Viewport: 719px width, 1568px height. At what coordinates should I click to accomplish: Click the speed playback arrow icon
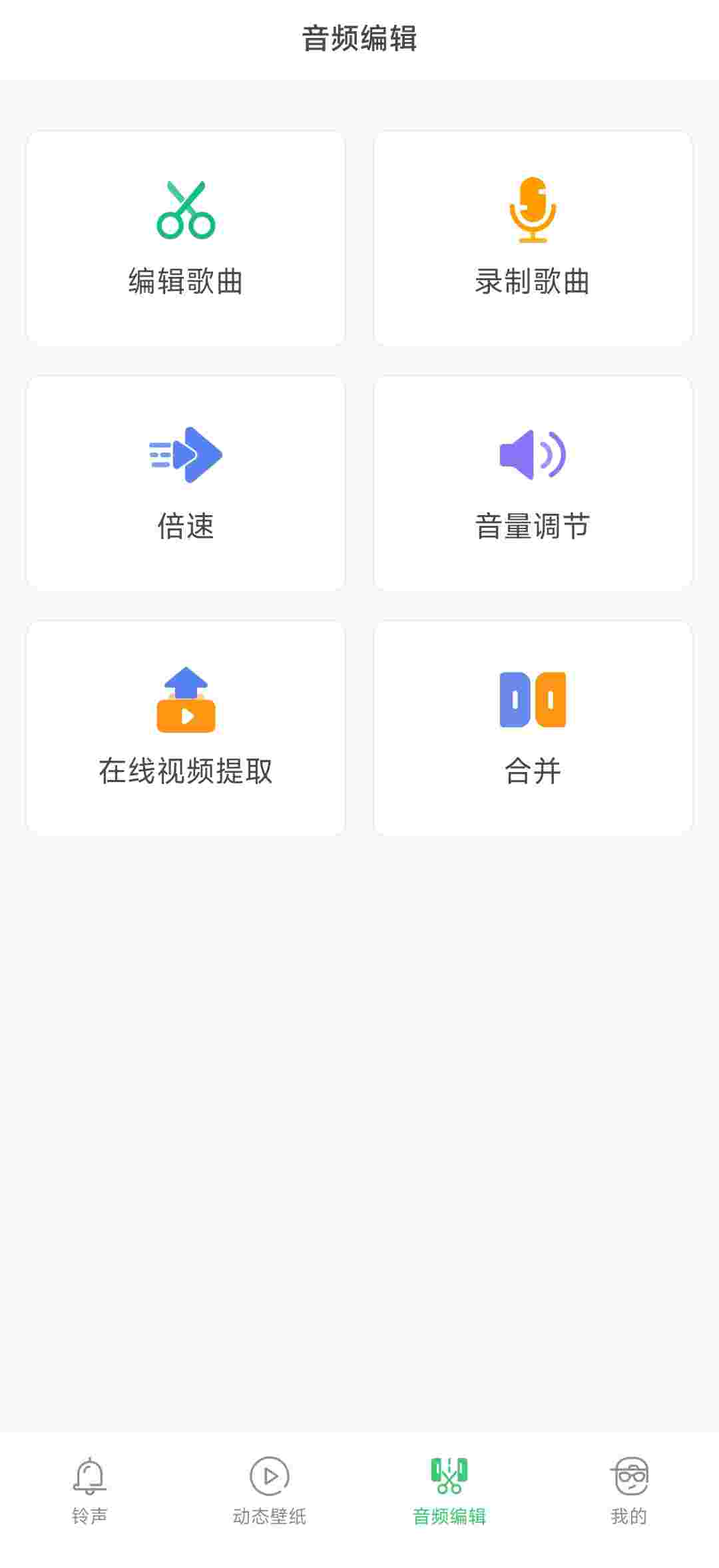click(x=186, y=455)
